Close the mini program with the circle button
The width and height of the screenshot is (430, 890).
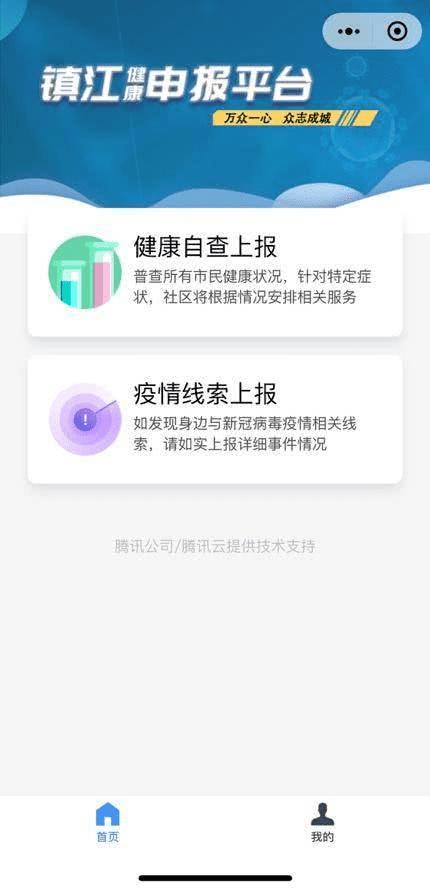[397, 31]
